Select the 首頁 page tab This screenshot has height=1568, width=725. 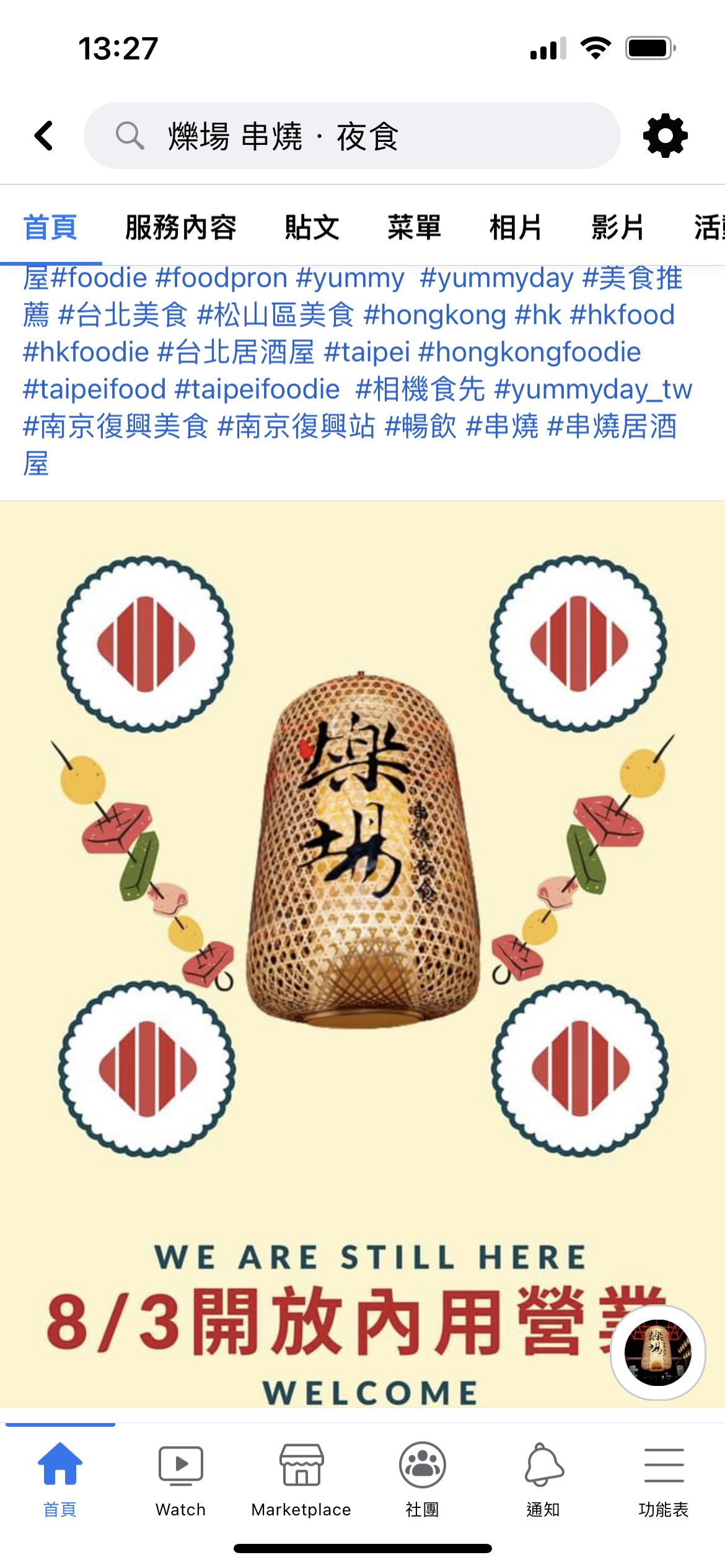50,227
